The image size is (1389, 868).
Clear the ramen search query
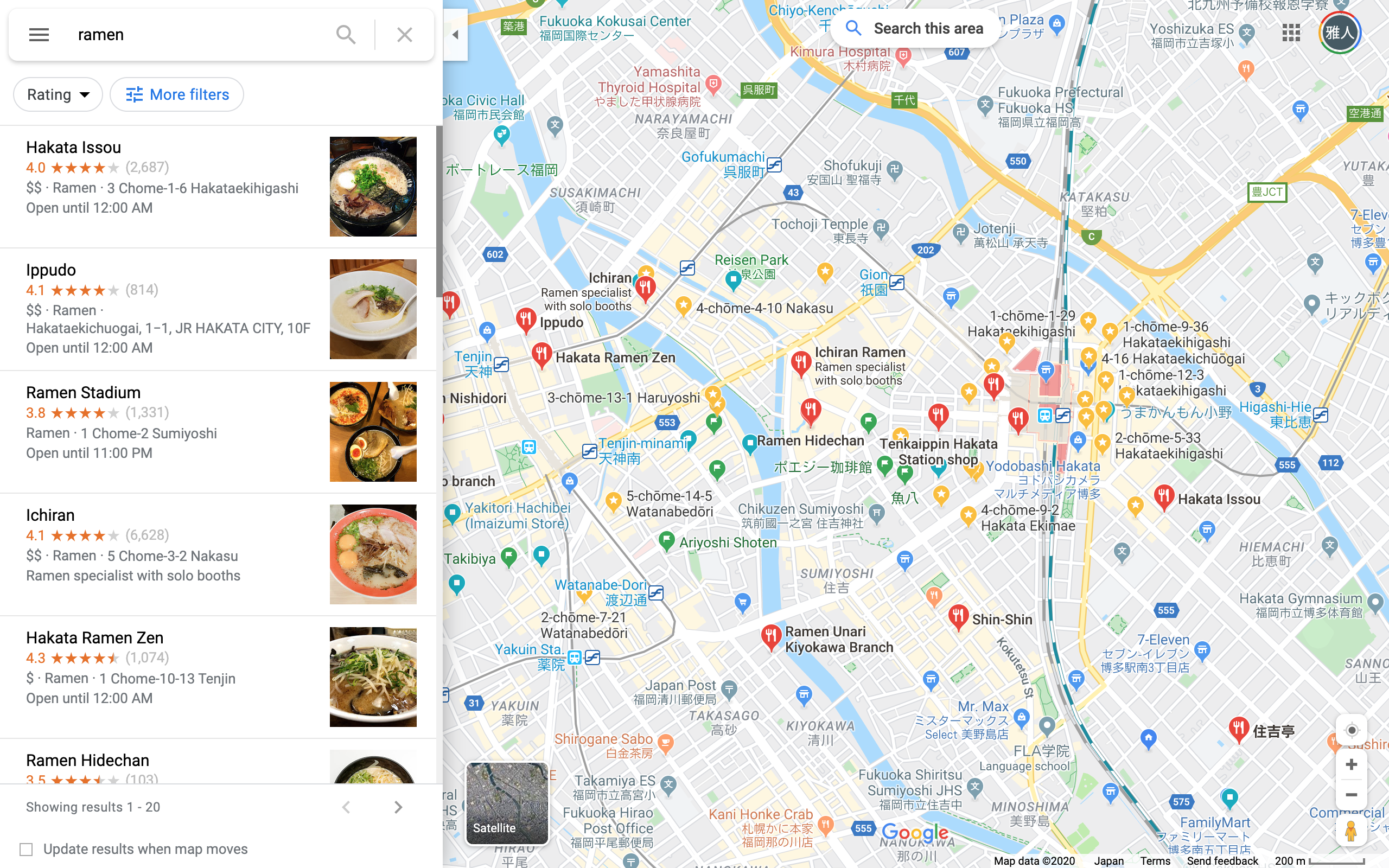[405, 34]
